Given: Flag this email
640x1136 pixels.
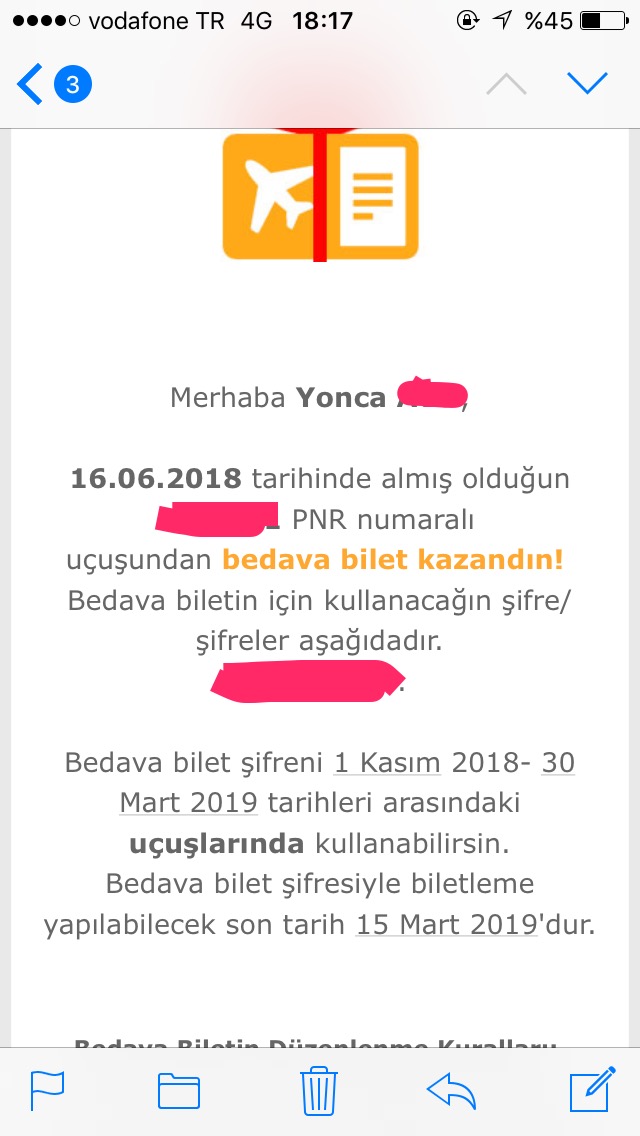Looking at the screenshot, I should click(46, 1091).
